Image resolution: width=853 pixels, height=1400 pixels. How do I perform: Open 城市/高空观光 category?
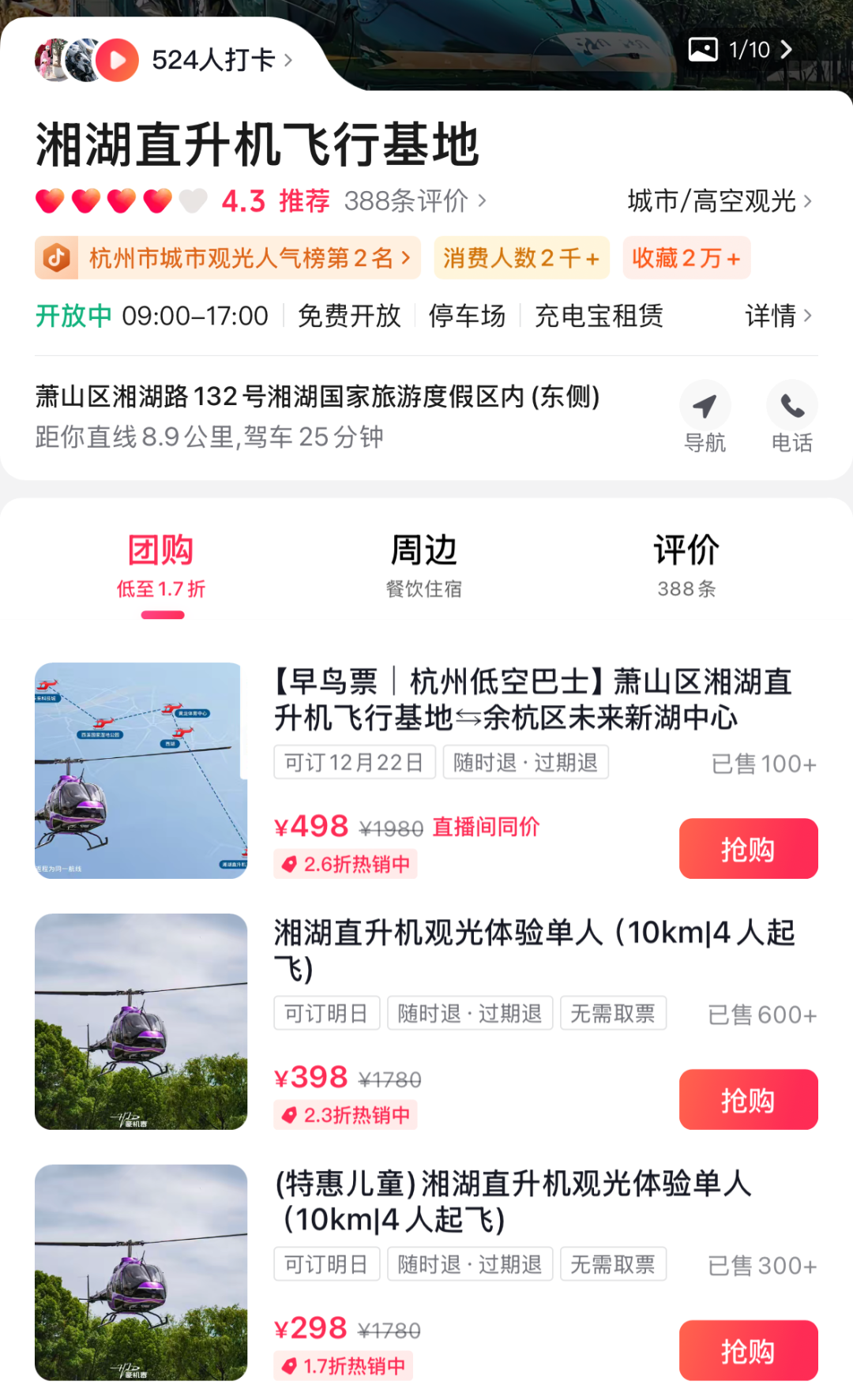click(719, 201)
